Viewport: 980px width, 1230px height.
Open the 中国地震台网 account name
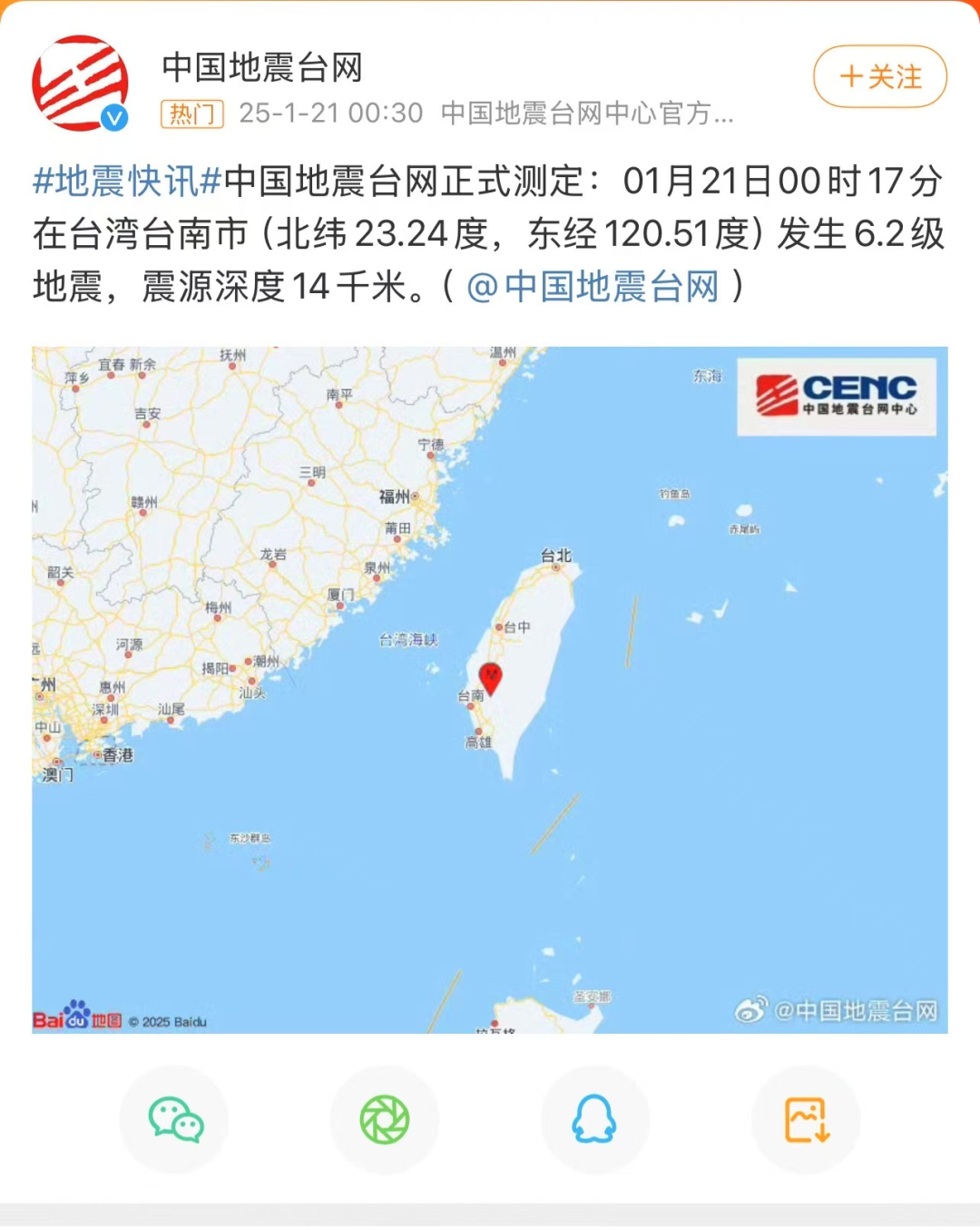pyautogui.click(x=262, y=68)
